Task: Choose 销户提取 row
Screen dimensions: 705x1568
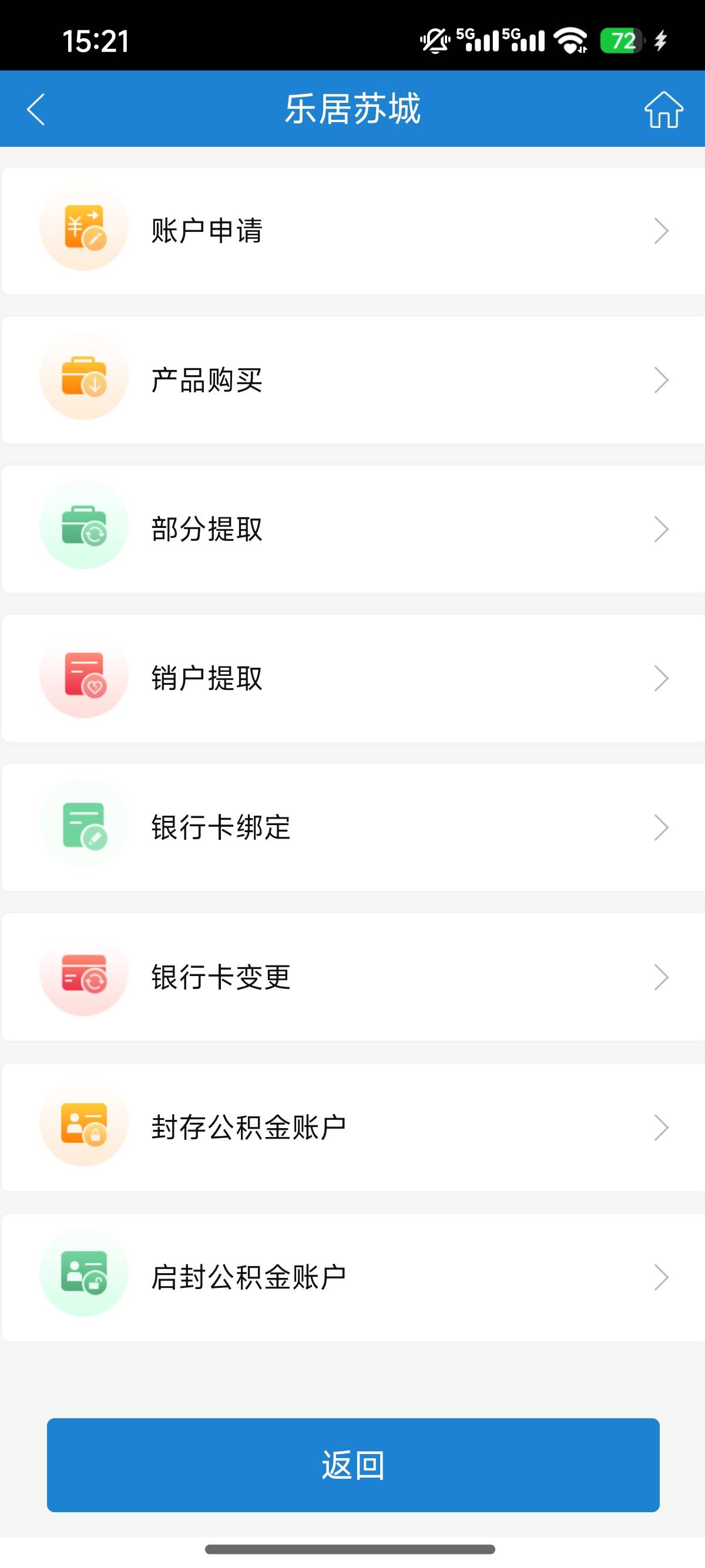Action: pos(353,678)
